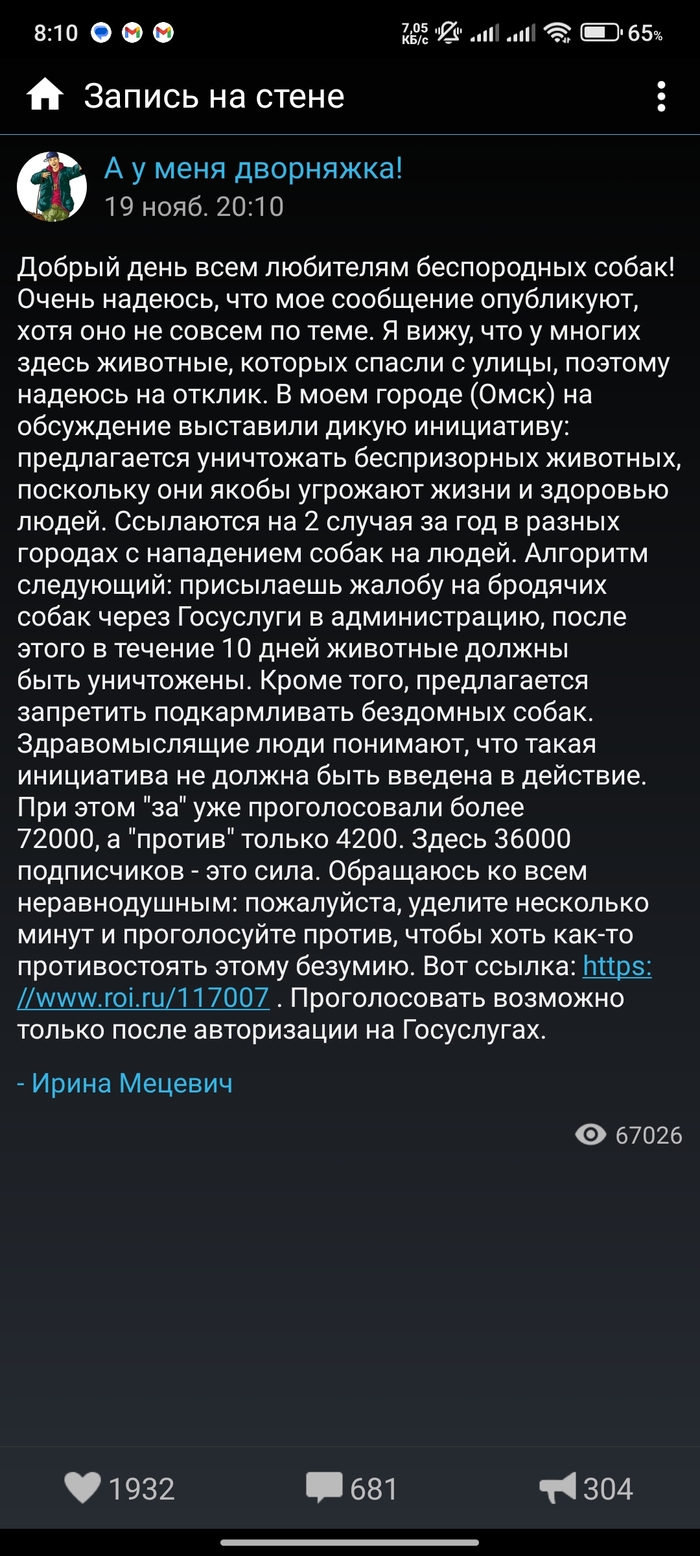This screenshot has height=1556, width=700.
Task: Open the А у меня дворняжка! community page
Action: tap(253, 168)
